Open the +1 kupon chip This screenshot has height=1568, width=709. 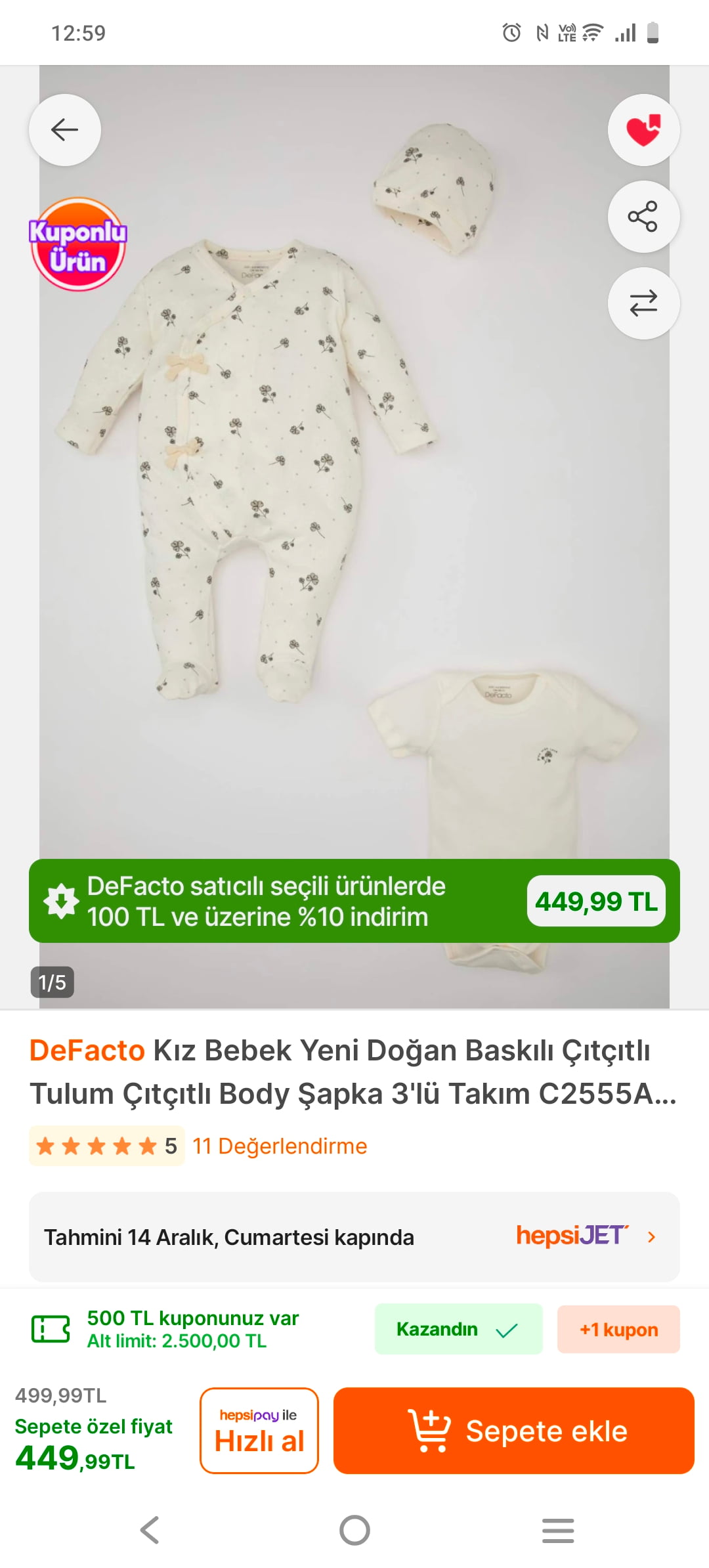coord(618,1330)
